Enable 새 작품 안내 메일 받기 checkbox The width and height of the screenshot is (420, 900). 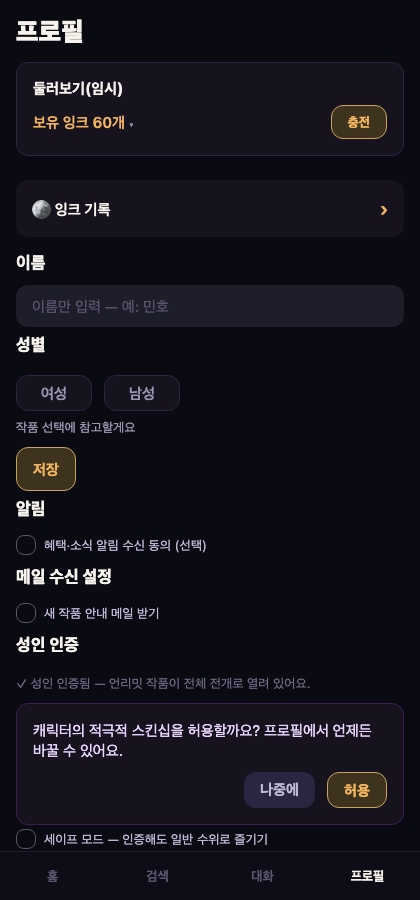pos(26,613)
